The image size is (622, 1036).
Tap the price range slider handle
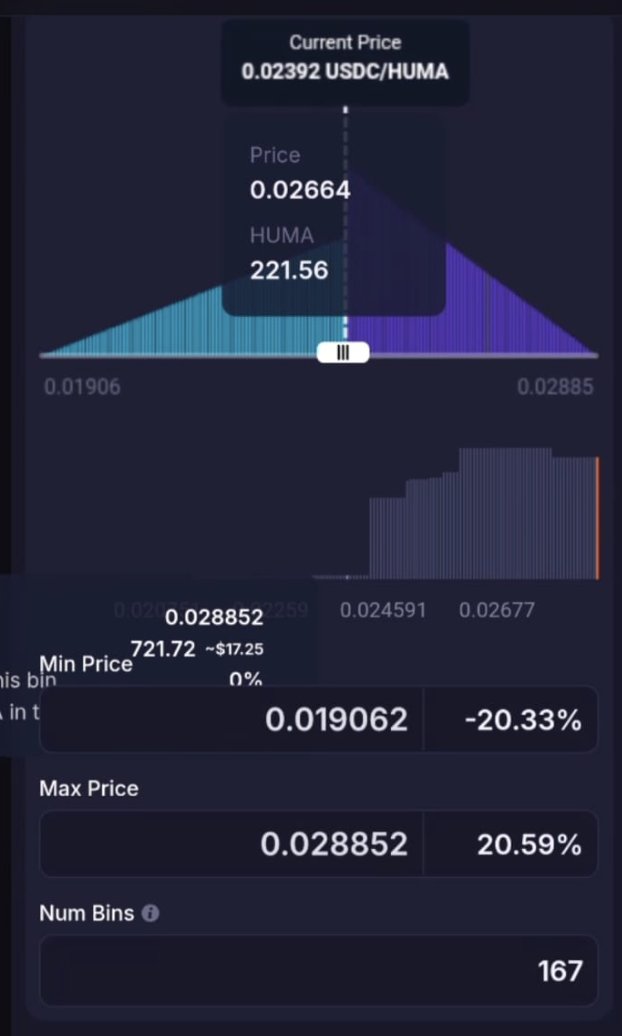coord(343,353)
